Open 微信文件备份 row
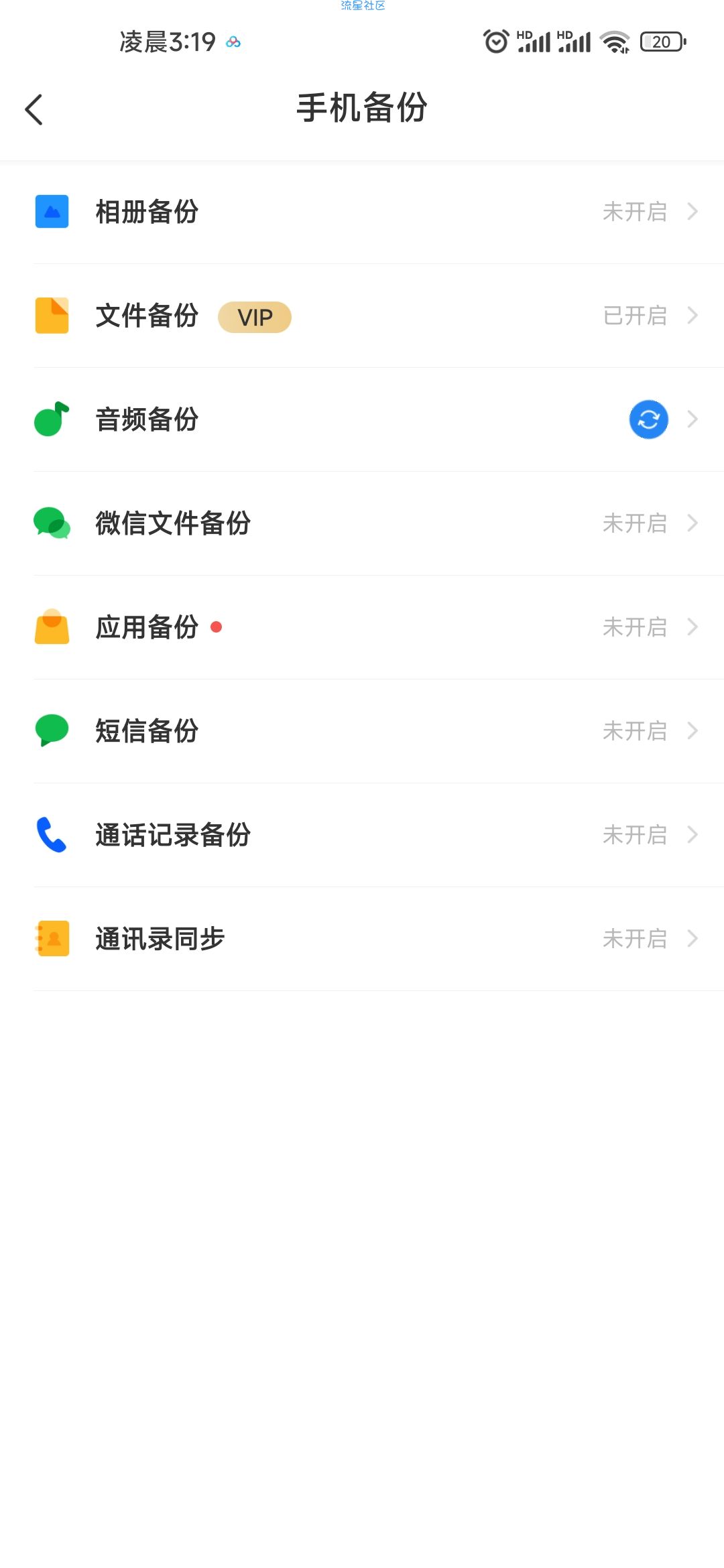 [362, 523]
